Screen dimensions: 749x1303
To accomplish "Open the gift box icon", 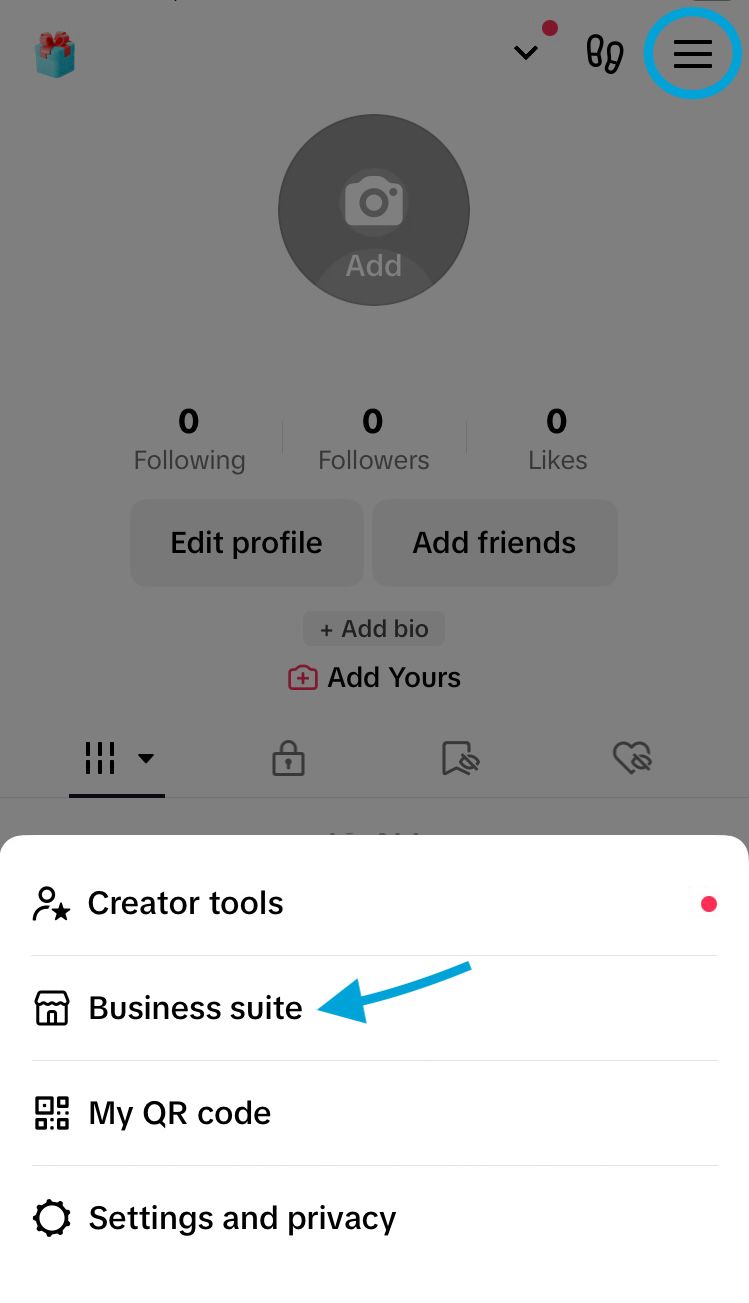I will [x=55, y=54].
